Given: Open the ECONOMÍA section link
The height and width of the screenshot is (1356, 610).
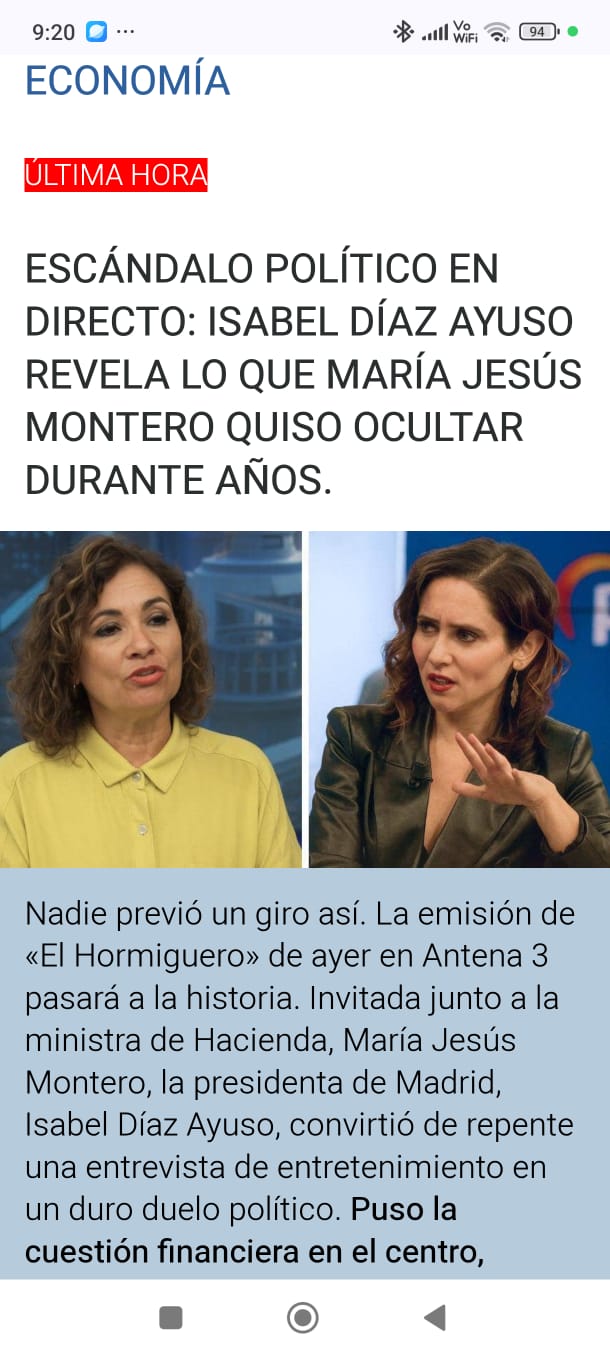Looking at the screenshot, I should click(x=127, y=81).
